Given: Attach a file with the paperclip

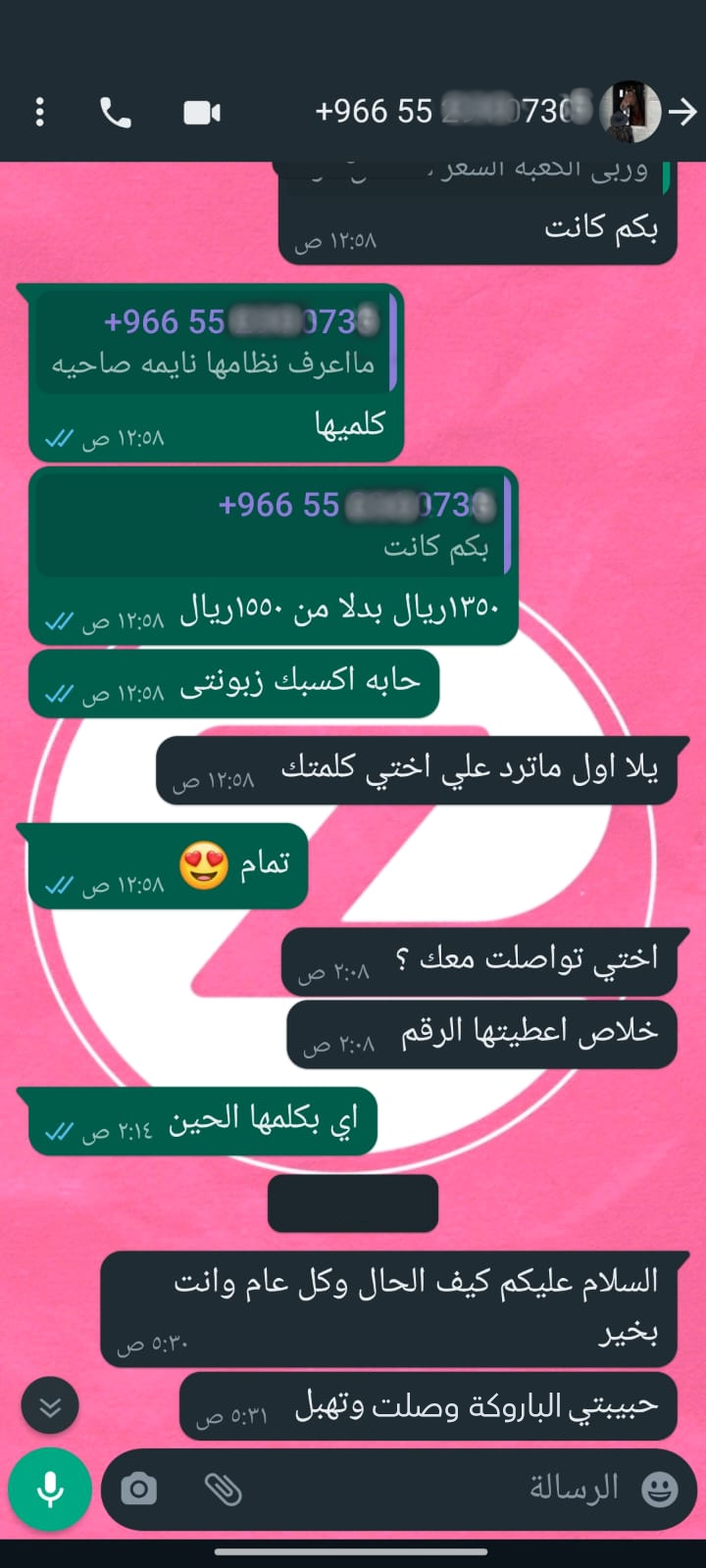Looking at the screenshot, I should click(223, 1490).
